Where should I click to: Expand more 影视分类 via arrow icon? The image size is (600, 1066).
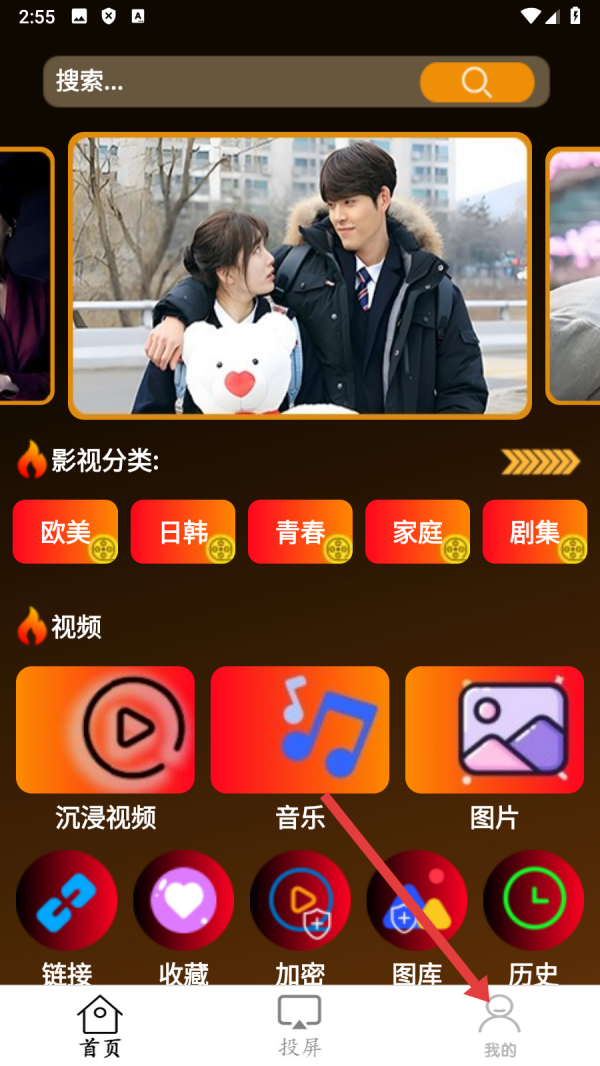point(540,461)
